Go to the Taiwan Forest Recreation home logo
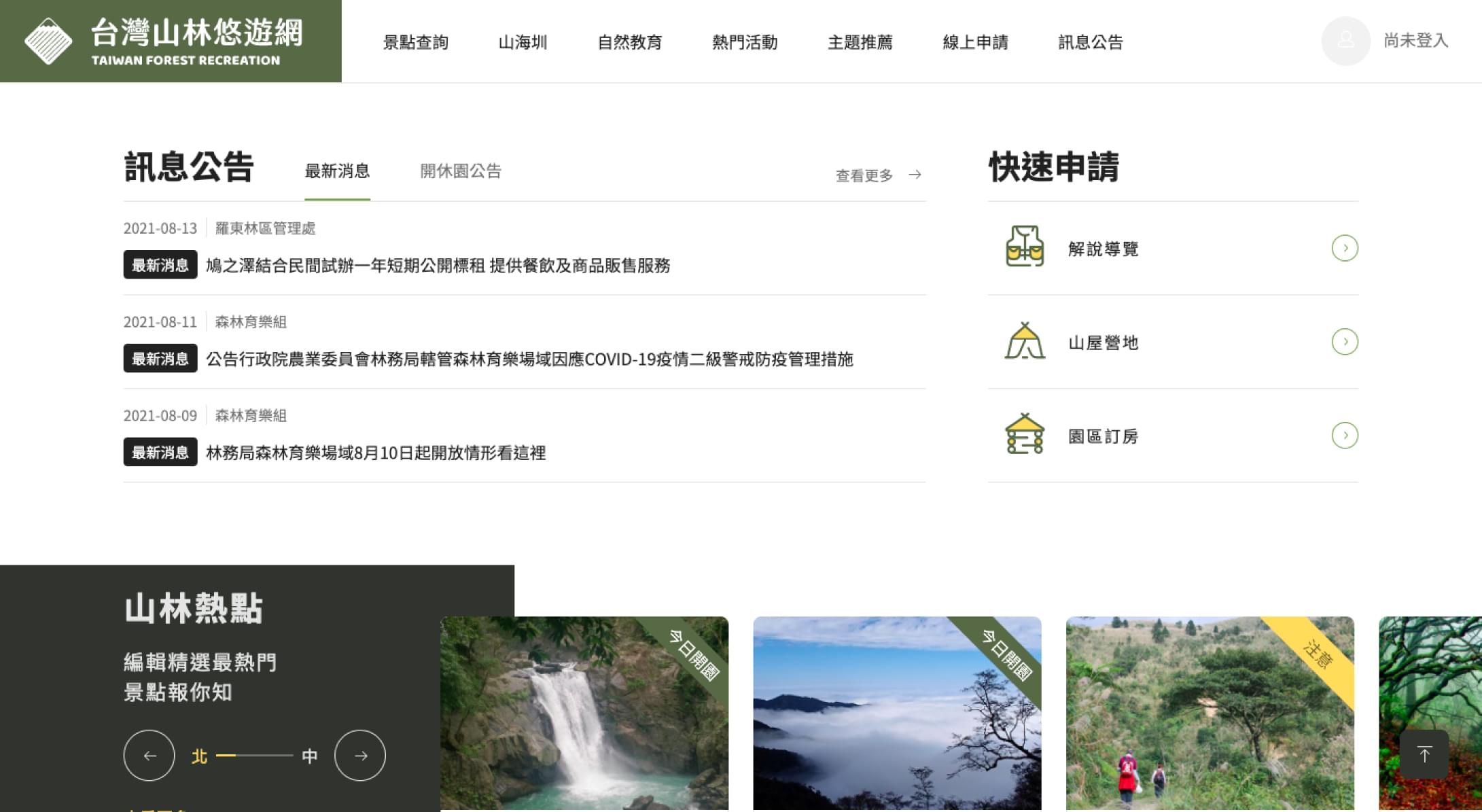 [170, 41]
